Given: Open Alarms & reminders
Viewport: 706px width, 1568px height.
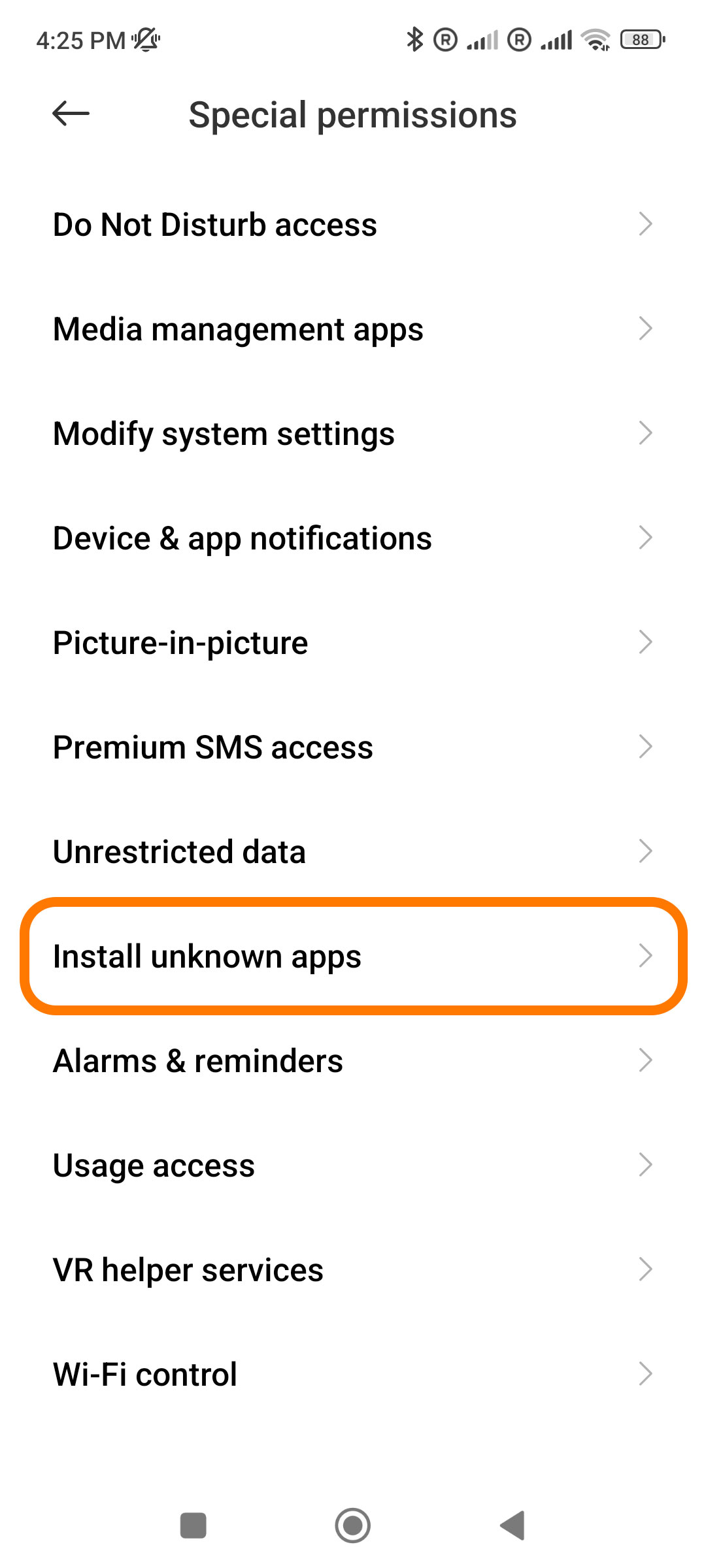Looking at the screenshot, I should (353, 1060).
